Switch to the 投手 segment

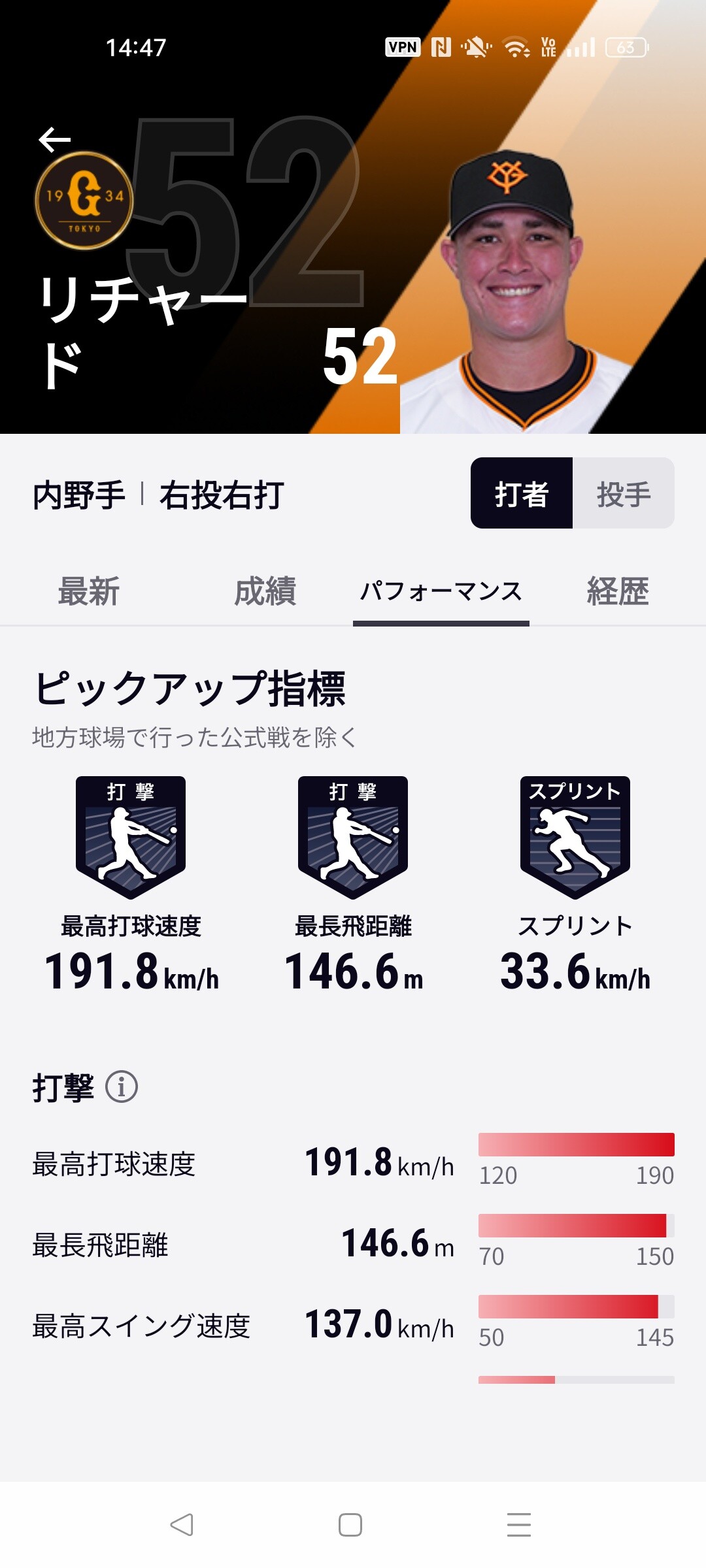coord(623,494)
